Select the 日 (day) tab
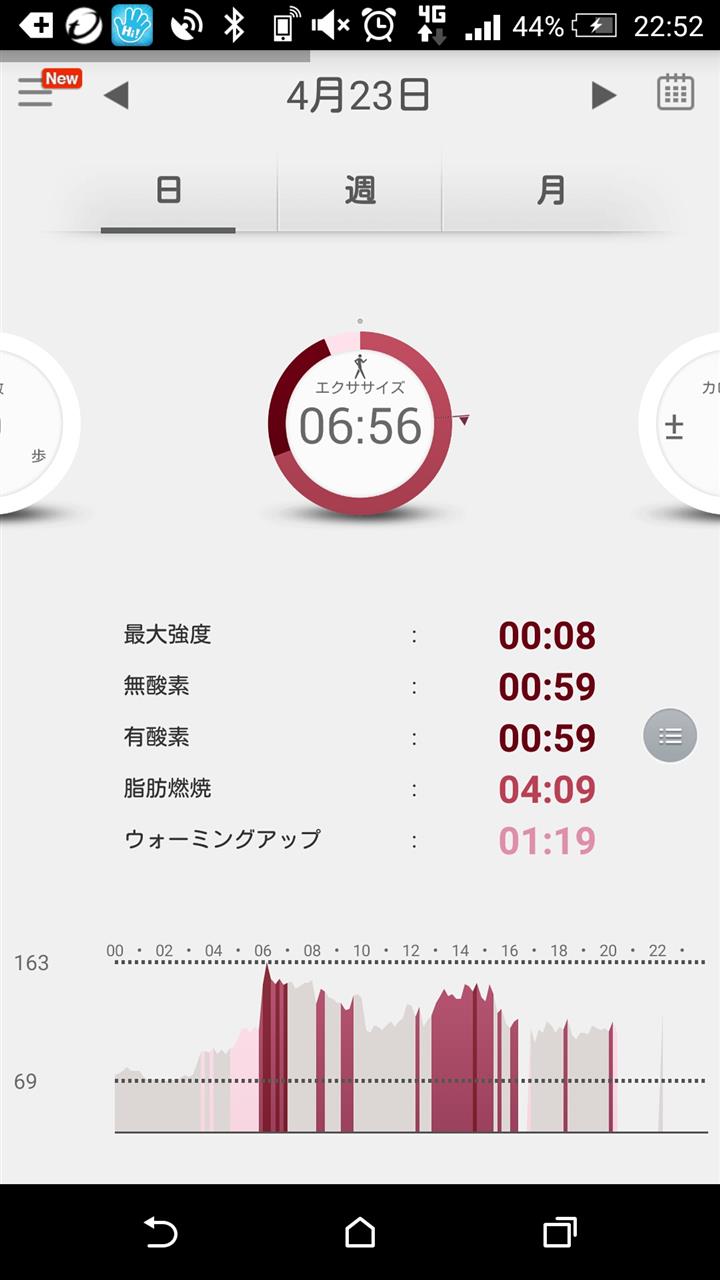 [x=168, y=191]
